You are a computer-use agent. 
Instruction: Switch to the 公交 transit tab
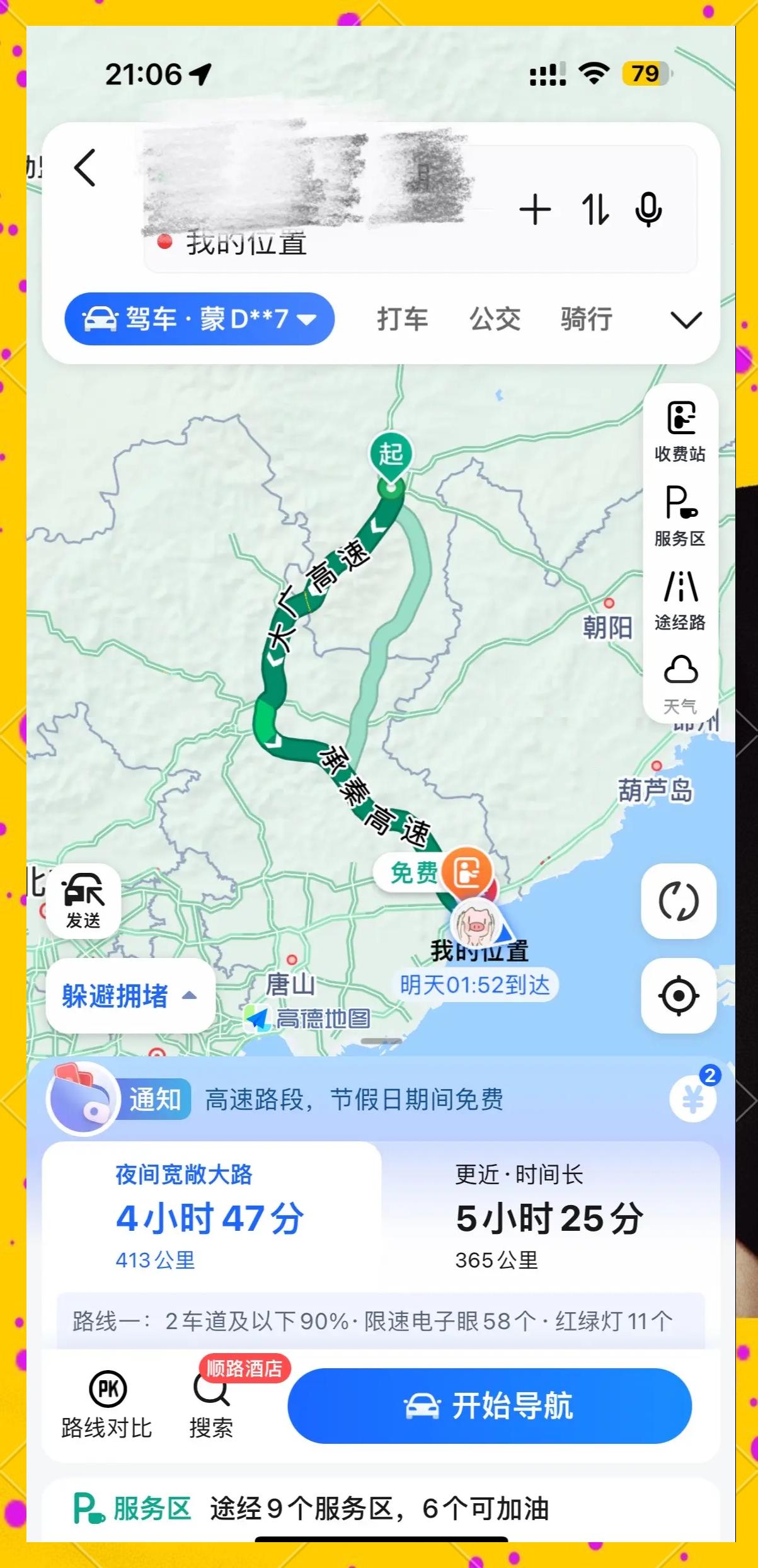[x=495, y=320]
